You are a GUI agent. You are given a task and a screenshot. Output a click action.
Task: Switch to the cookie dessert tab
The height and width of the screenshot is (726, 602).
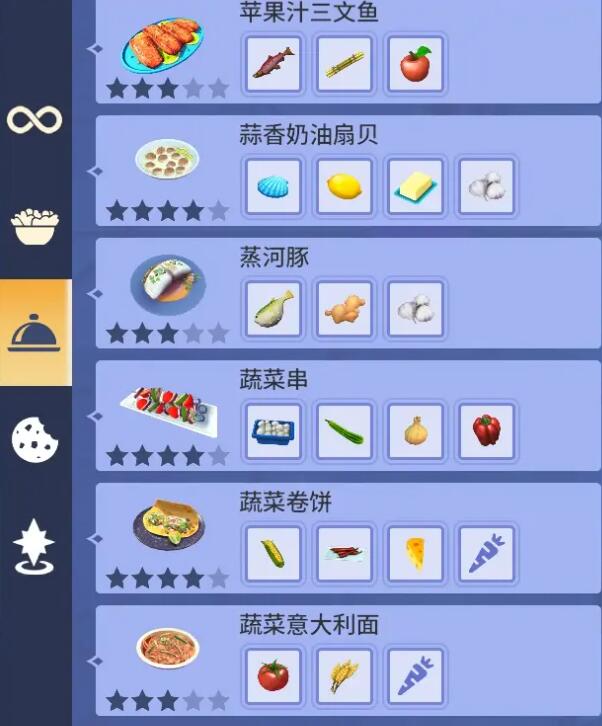click(x=35, y=439)
